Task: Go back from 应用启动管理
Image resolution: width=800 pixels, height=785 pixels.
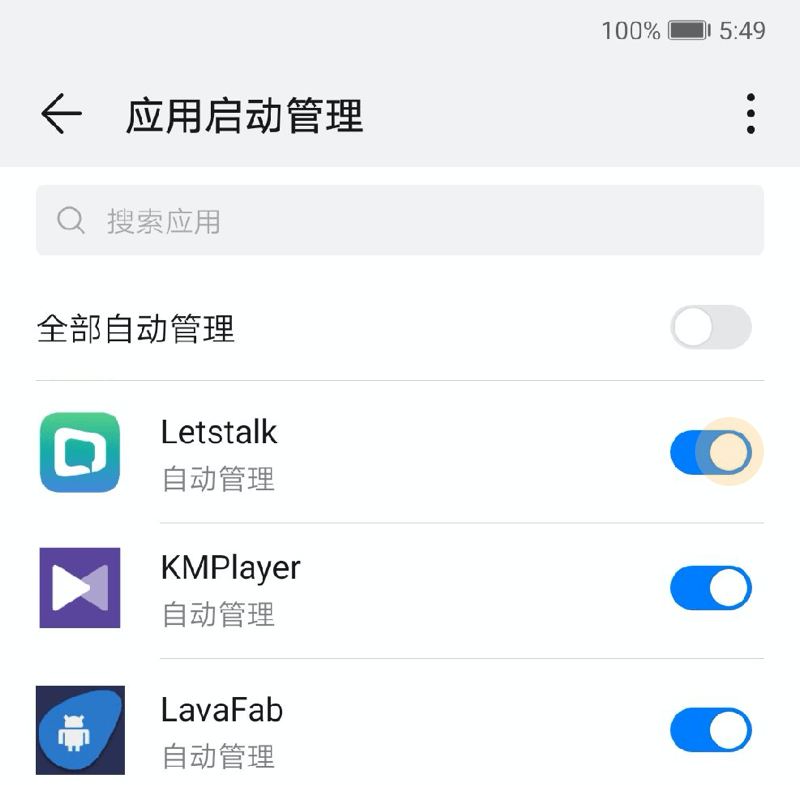Action: pyautogui.click(x=61, y=115)
